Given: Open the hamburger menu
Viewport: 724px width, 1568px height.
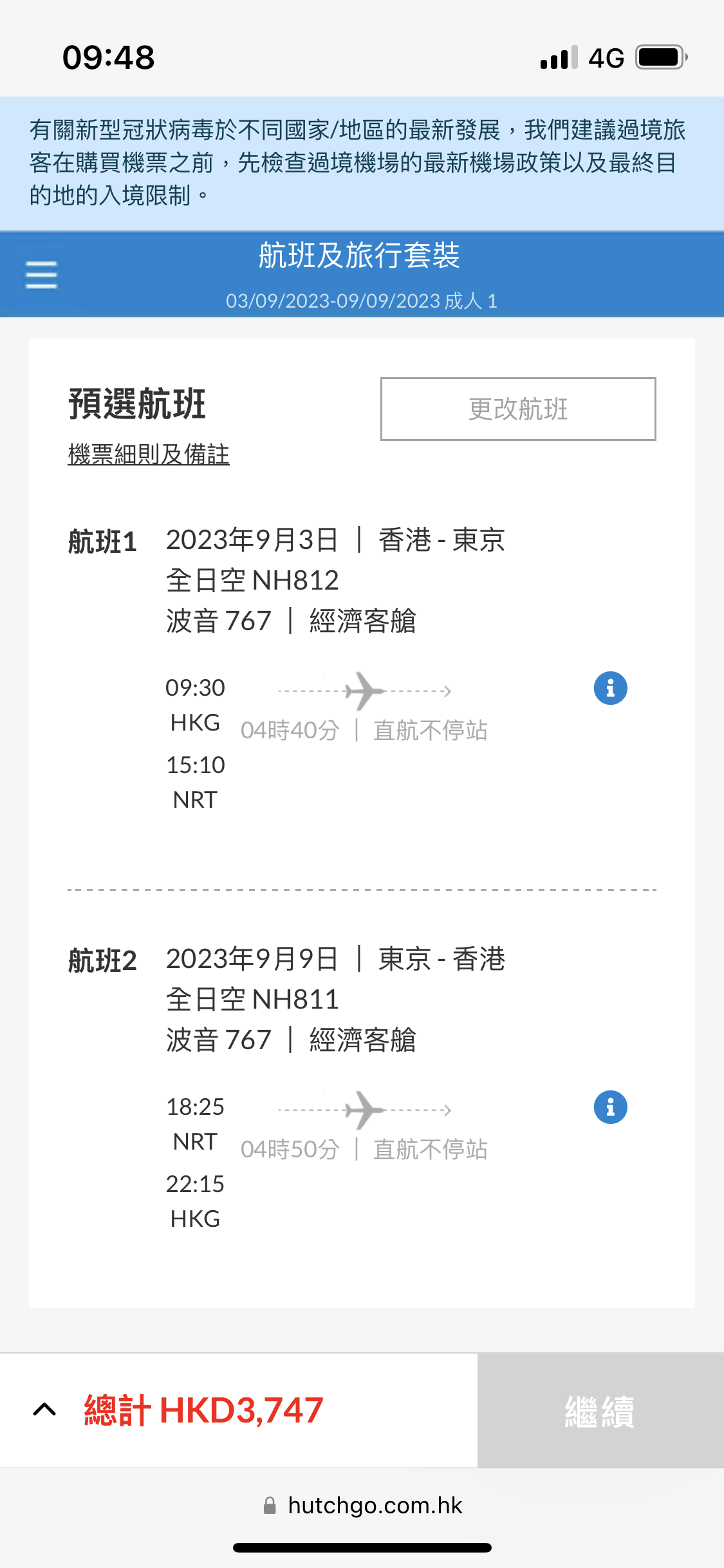Looking at the screenshot, I should pyautogui.click(x=41, y=275).
